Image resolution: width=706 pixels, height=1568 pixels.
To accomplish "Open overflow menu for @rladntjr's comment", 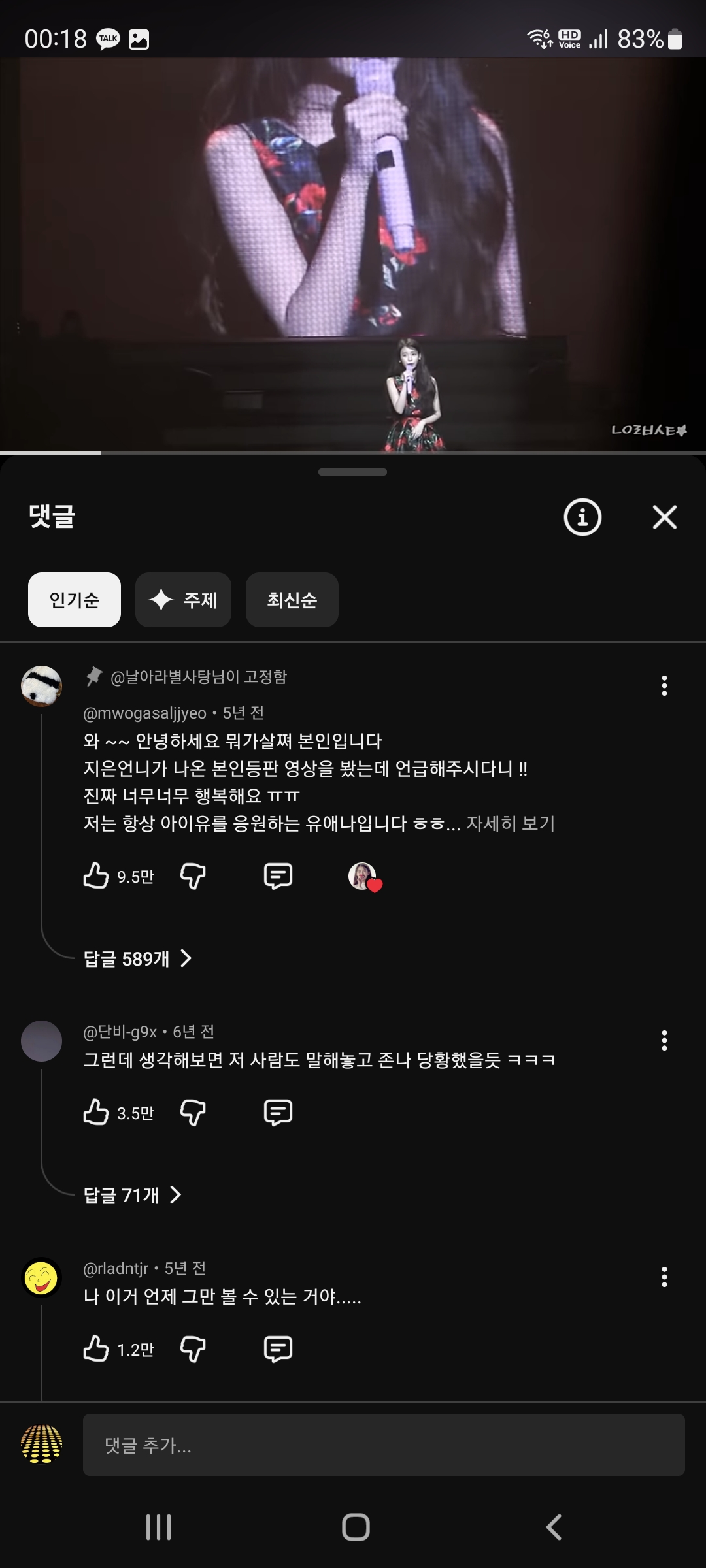I will tap(664, 1277).
